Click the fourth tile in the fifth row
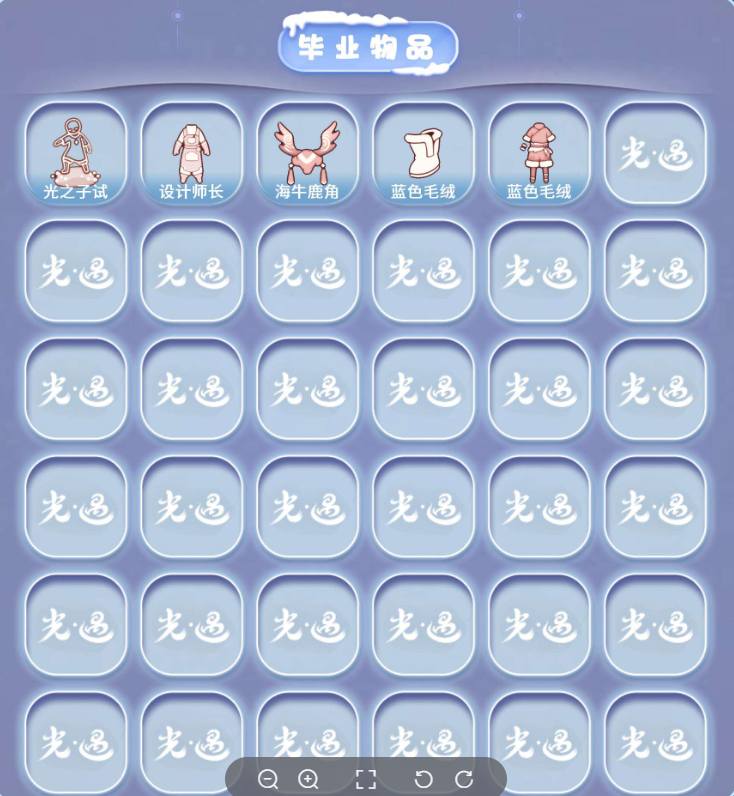Viewport: 734px width, 796px height. (423, 623)
